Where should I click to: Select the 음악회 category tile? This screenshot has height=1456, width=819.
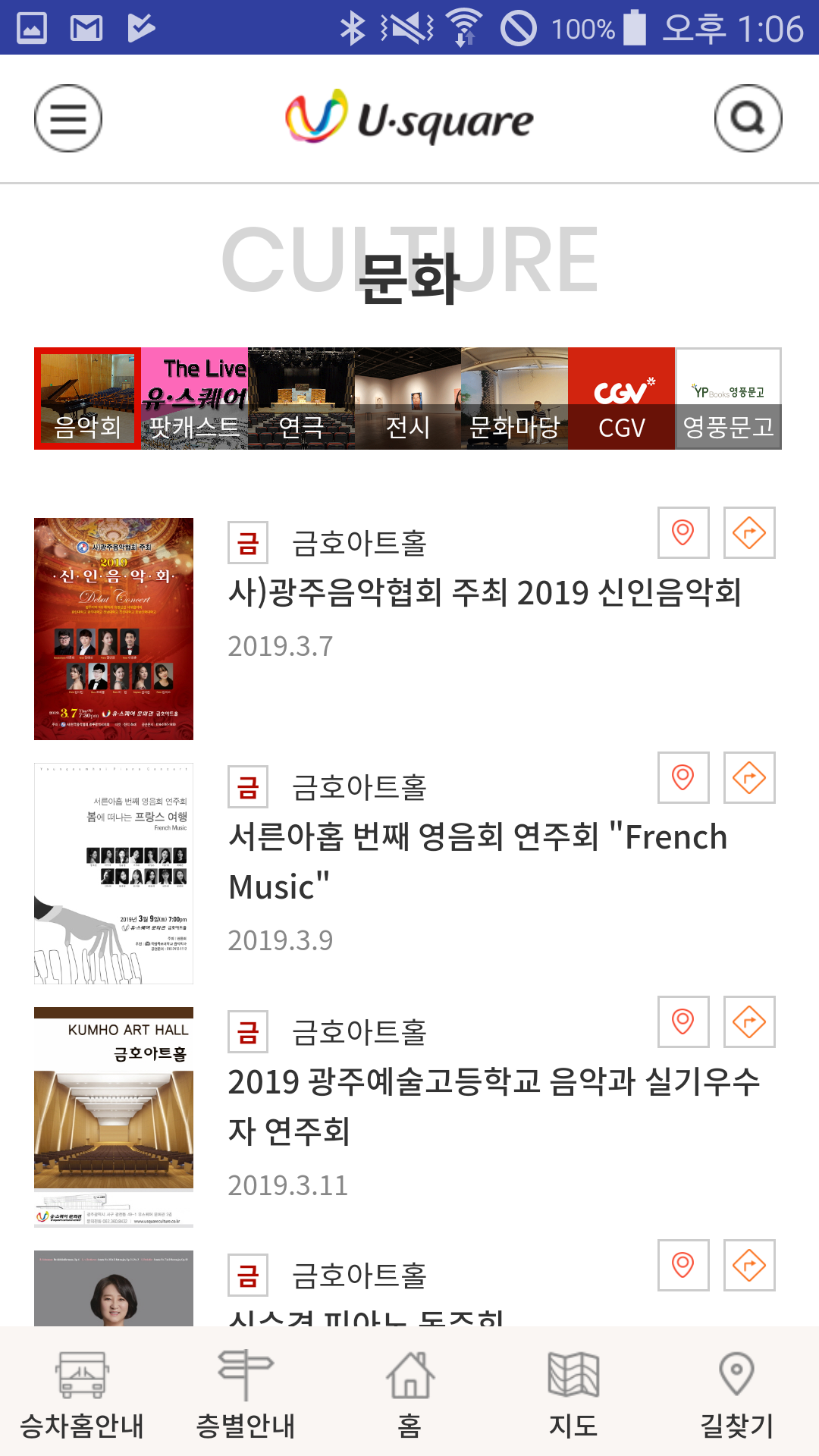tap(87, 399)
